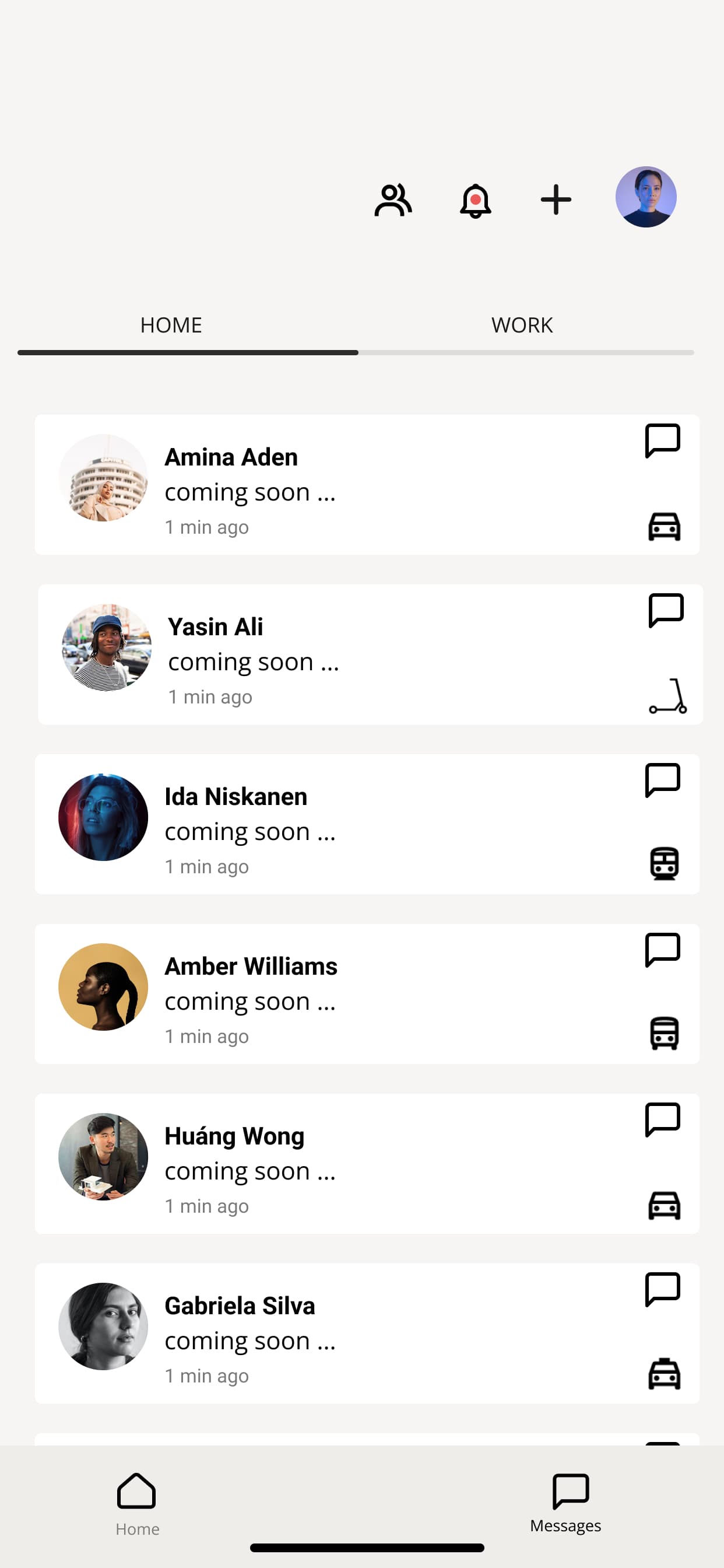Open the contacts group icon
Image resolution: width=724 pixels, height=1568 pixels.
[x=393, y=199]
